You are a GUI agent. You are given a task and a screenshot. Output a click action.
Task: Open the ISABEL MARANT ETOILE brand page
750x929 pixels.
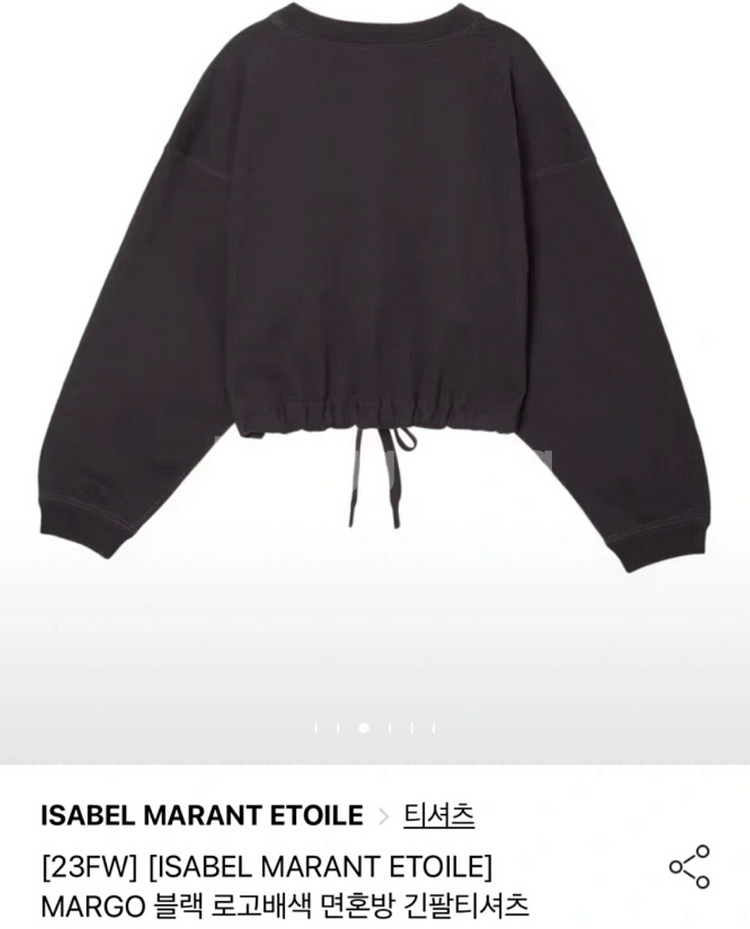coord(201,815)
